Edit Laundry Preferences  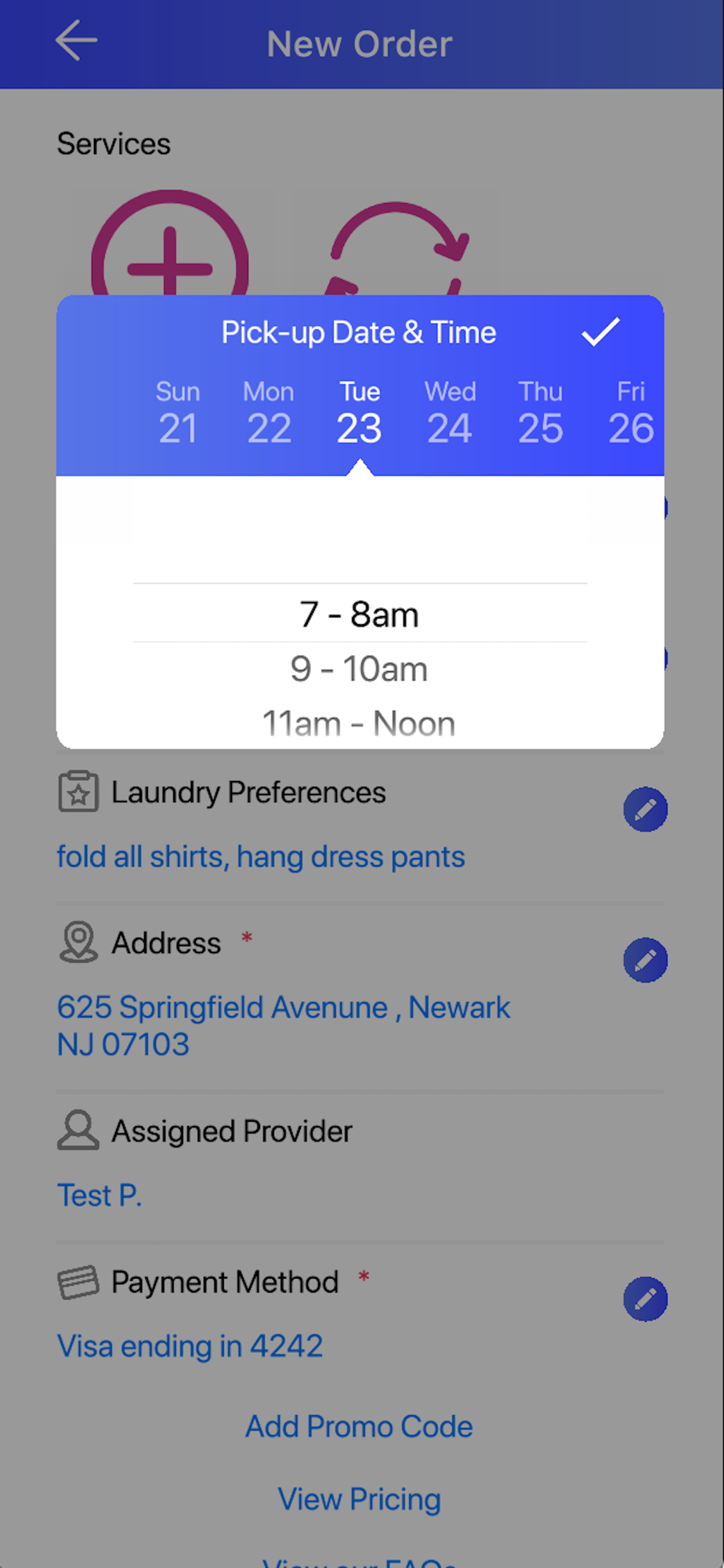coord(645,809)
